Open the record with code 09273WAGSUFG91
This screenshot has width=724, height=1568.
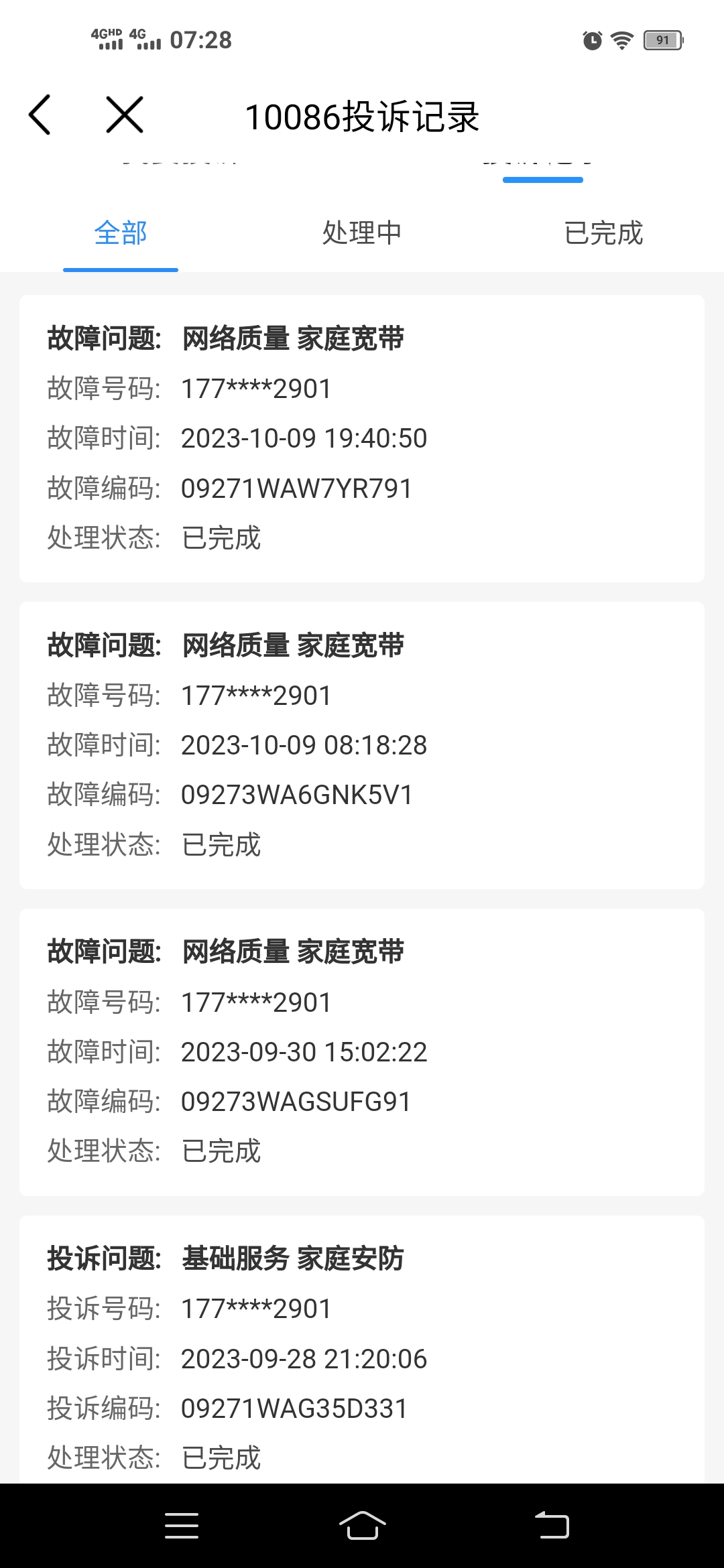pos(362,1052)
